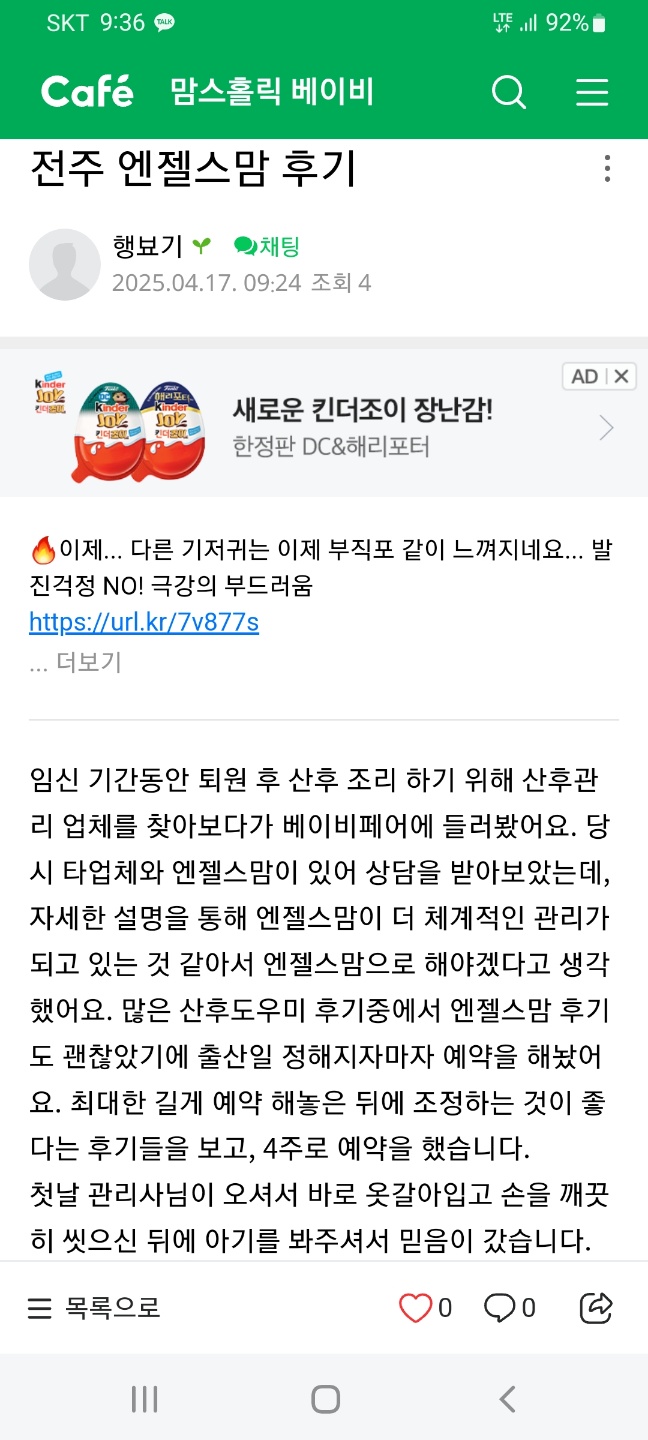Open the hamburger menu
The image size is (648, 1440).
(x=592, y=93)
